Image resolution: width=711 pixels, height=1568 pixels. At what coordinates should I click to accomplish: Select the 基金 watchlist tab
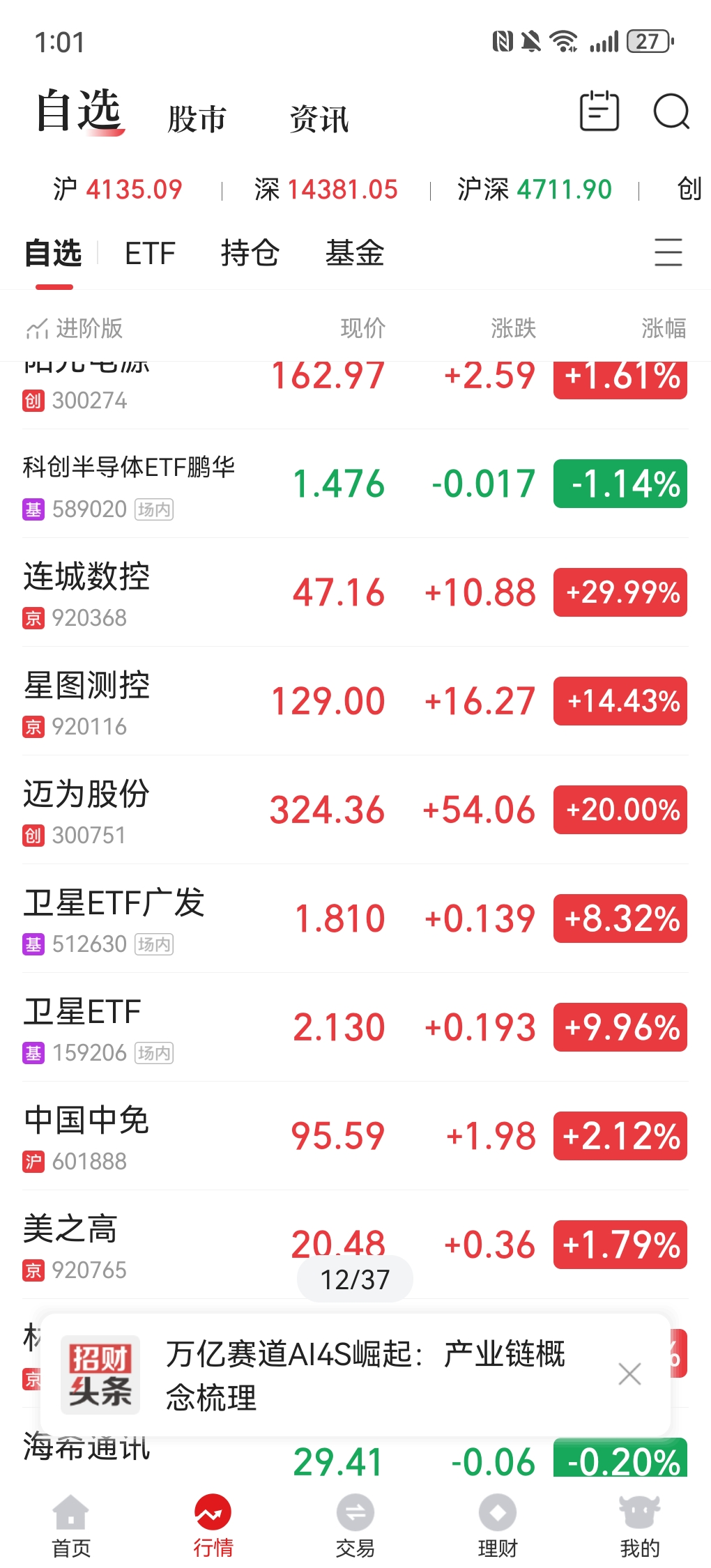click(x=354, y=253)
